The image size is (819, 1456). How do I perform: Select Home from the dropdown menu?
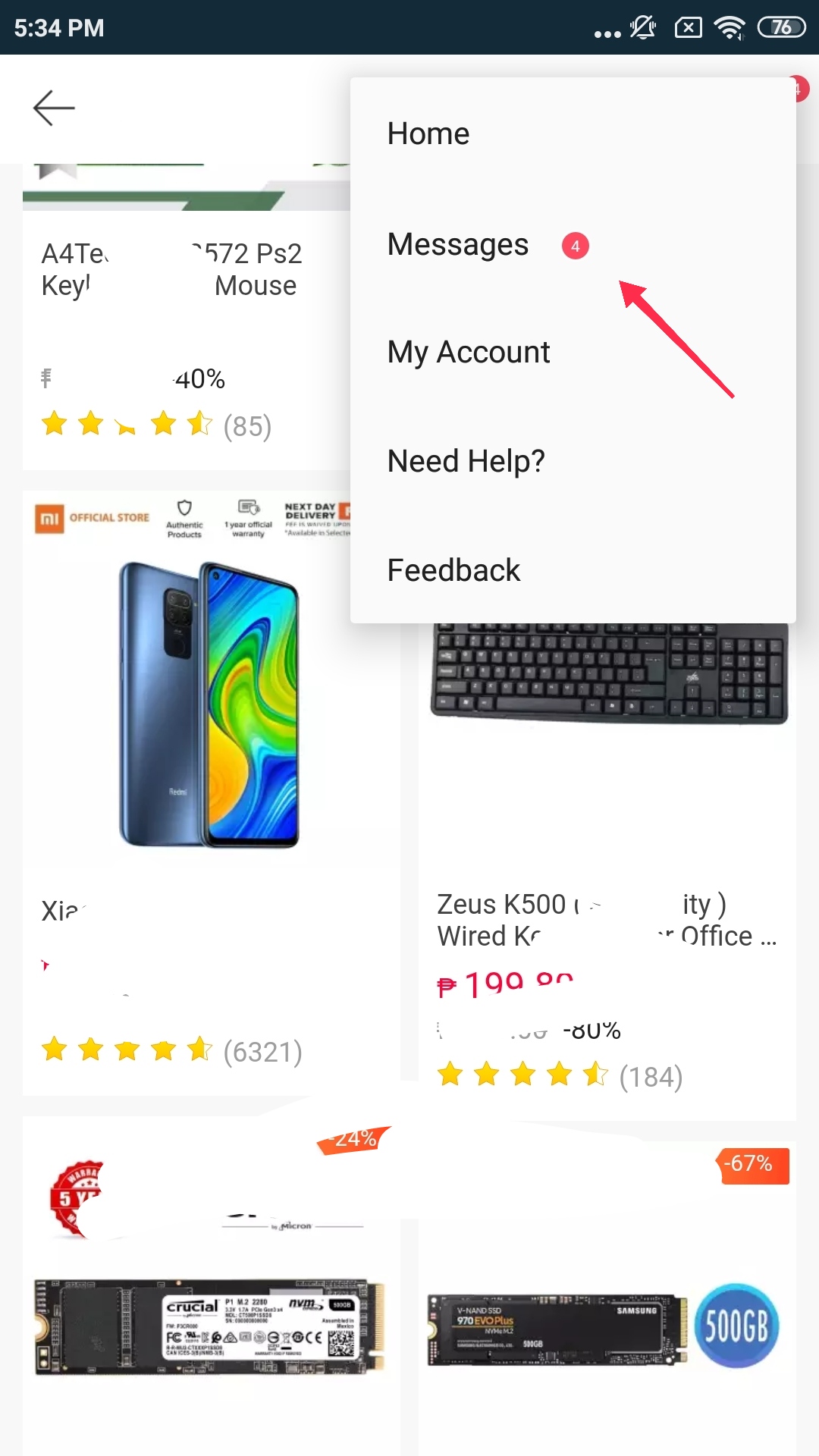[573, 133]
